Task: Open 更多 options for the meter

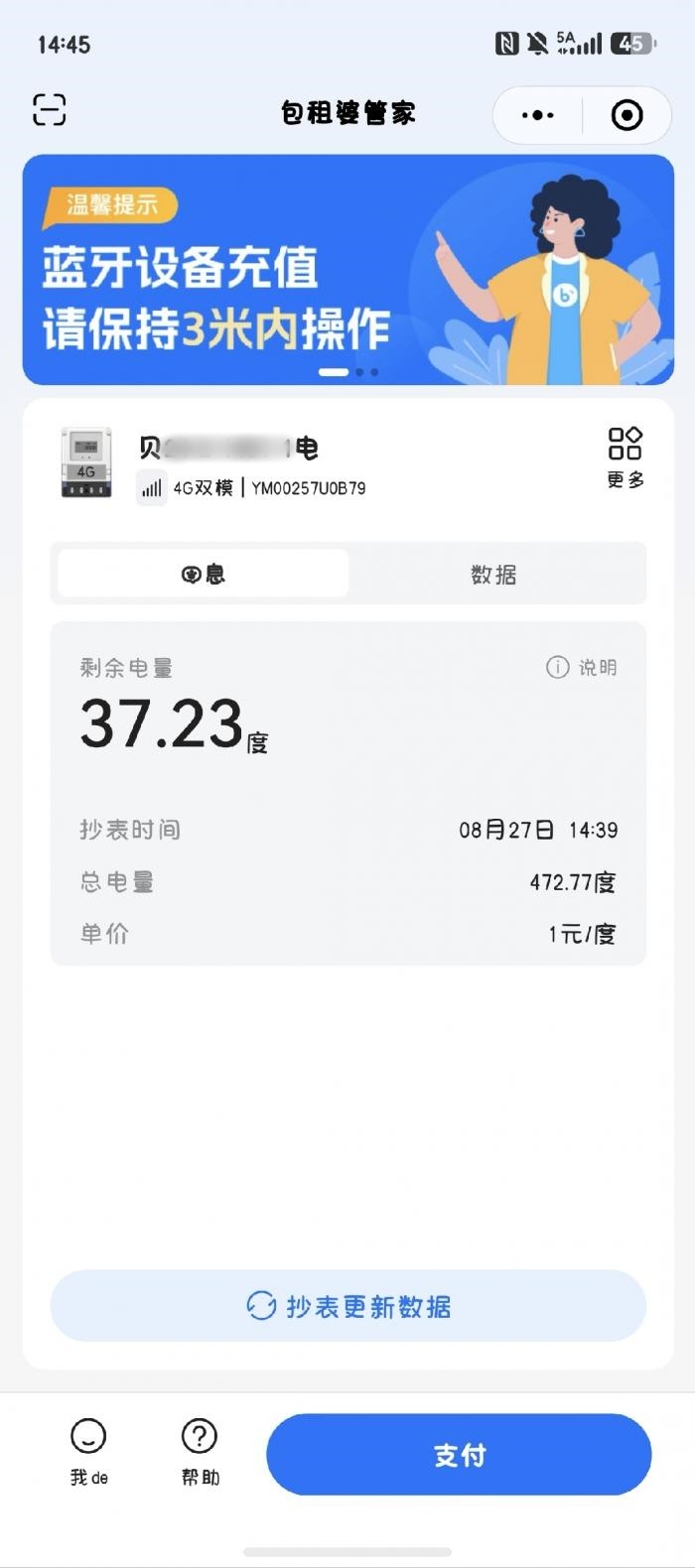Action: (625, 457)
